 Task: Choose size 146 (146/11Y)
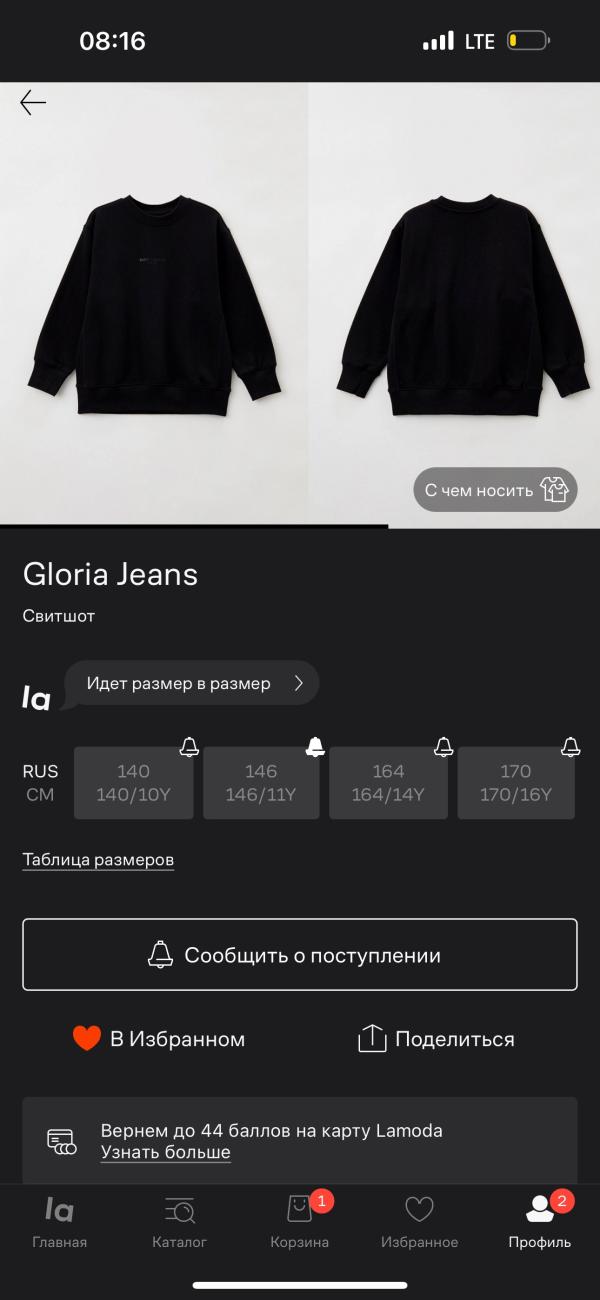(261, 783)
